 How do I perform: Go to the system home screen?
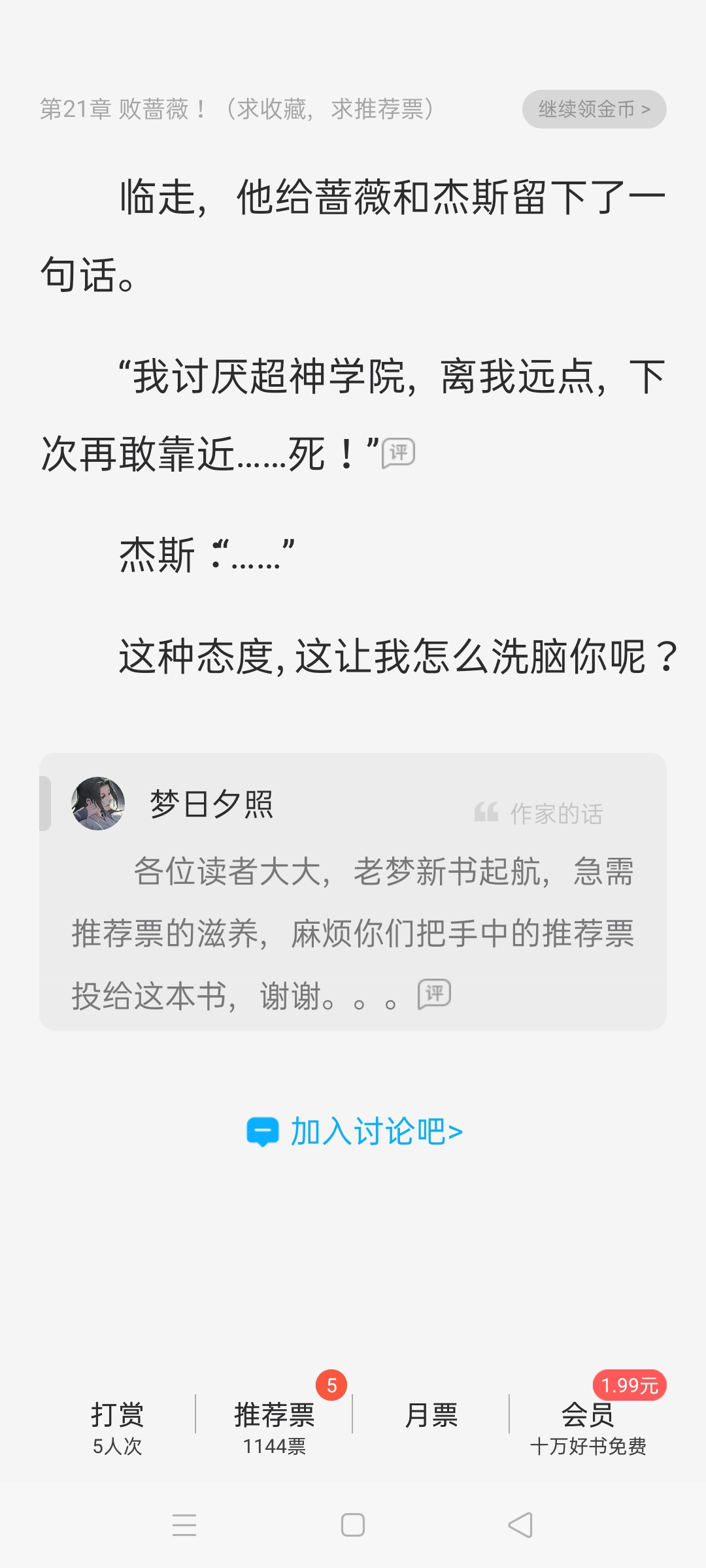pos(353,1526)
